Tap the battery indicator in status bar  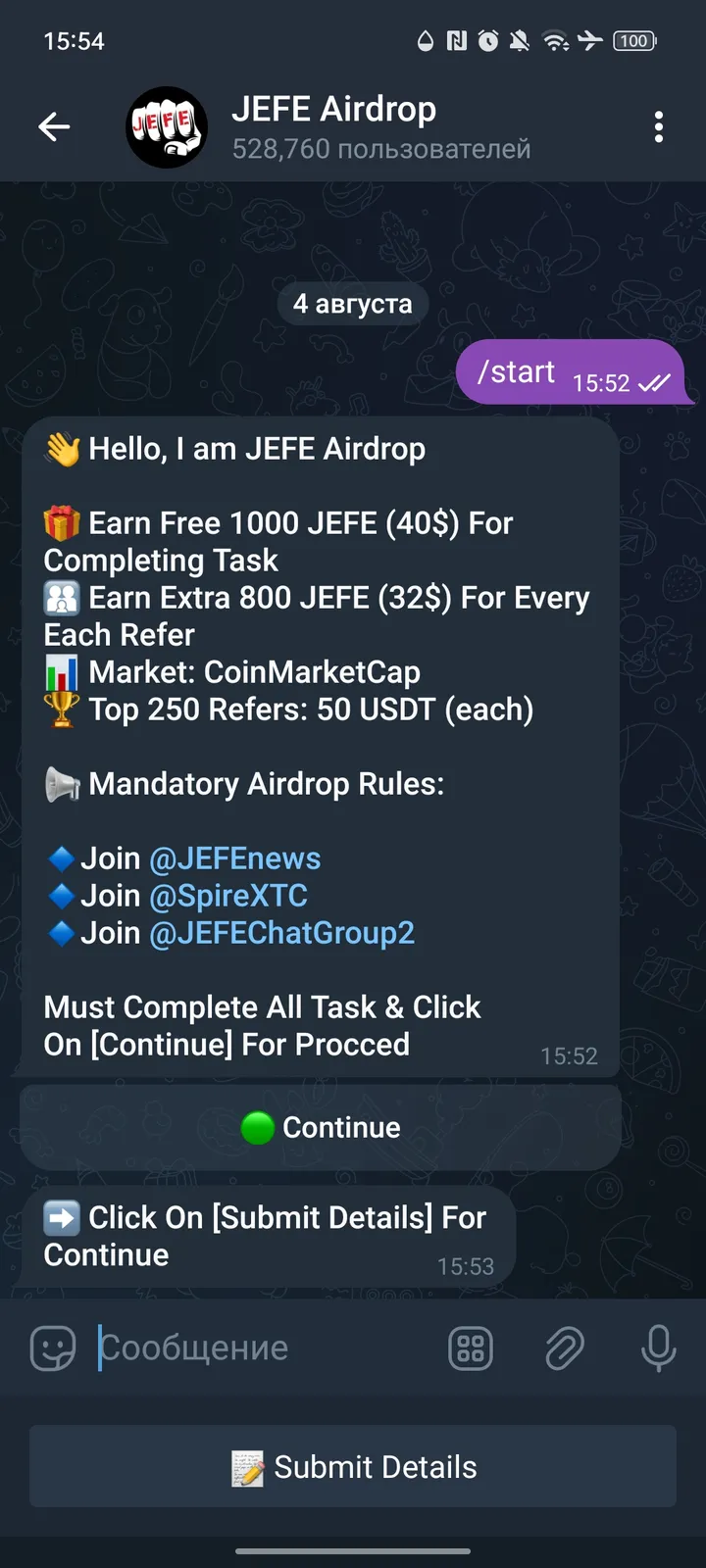pyautogui.click(x=633, y=41)
